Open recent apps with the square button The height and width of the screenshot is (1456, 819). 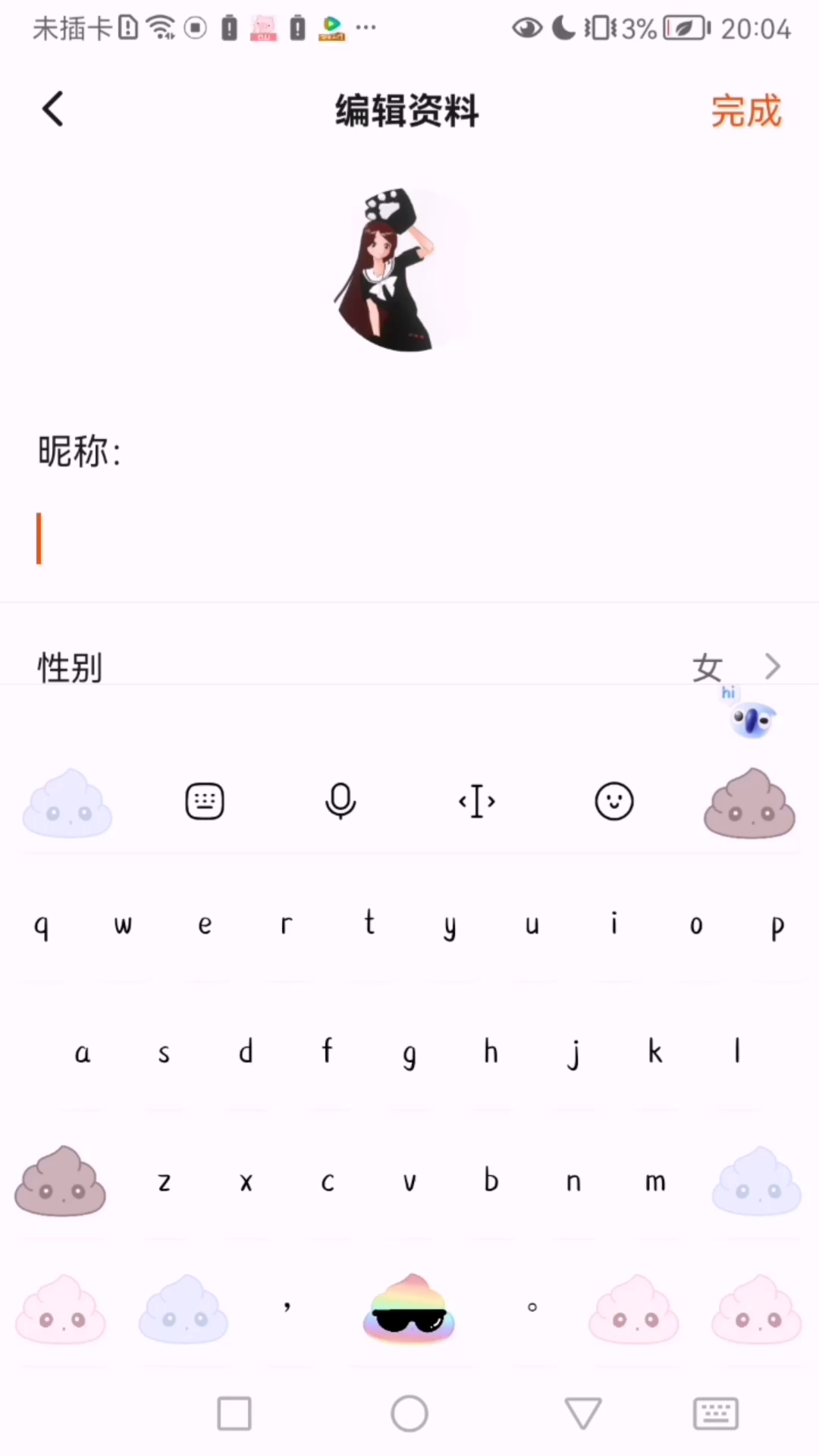234,1414
